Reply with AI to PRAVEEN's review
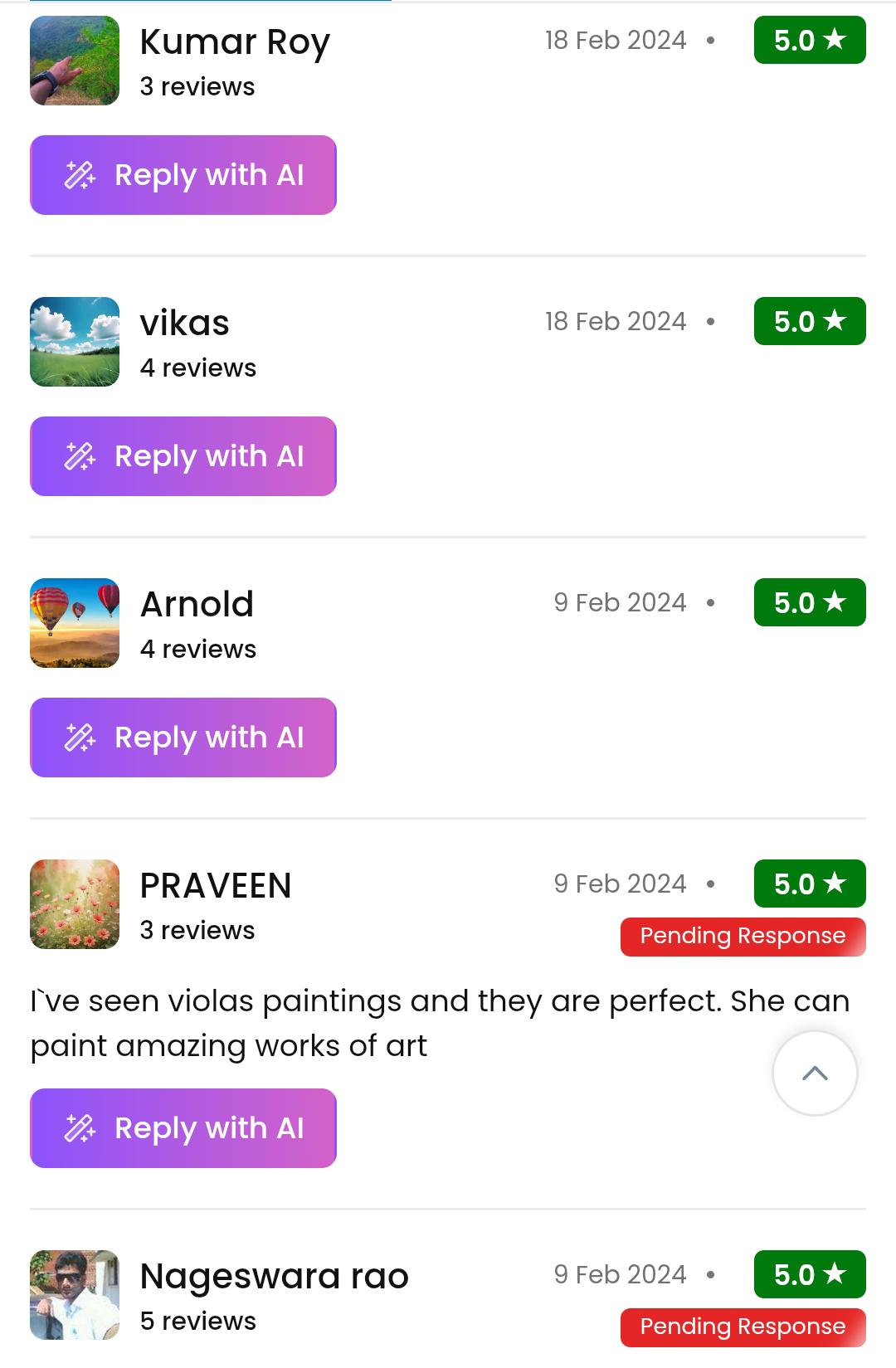 (x=183, y=1128)
